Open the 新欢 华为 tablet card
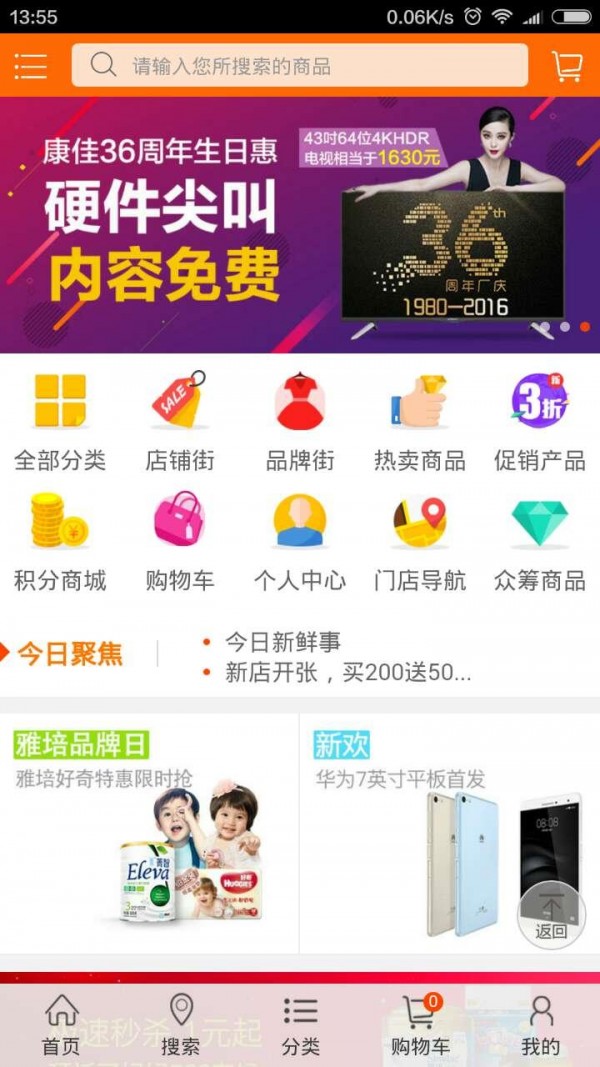The image size is (600, 1067). pyautogui.click(x=450, y=833)
